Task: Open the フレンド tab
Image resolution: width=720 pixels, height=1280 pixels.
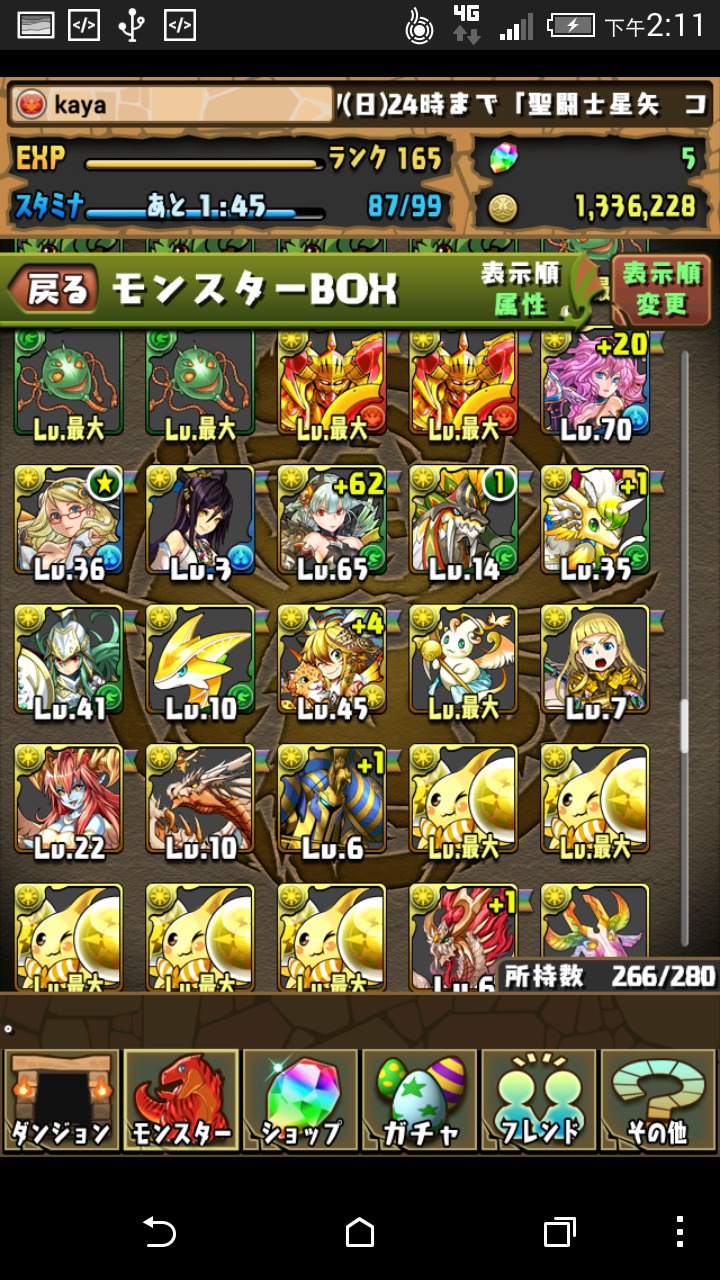Action: pyautogui.click(x=538, y=1101)
